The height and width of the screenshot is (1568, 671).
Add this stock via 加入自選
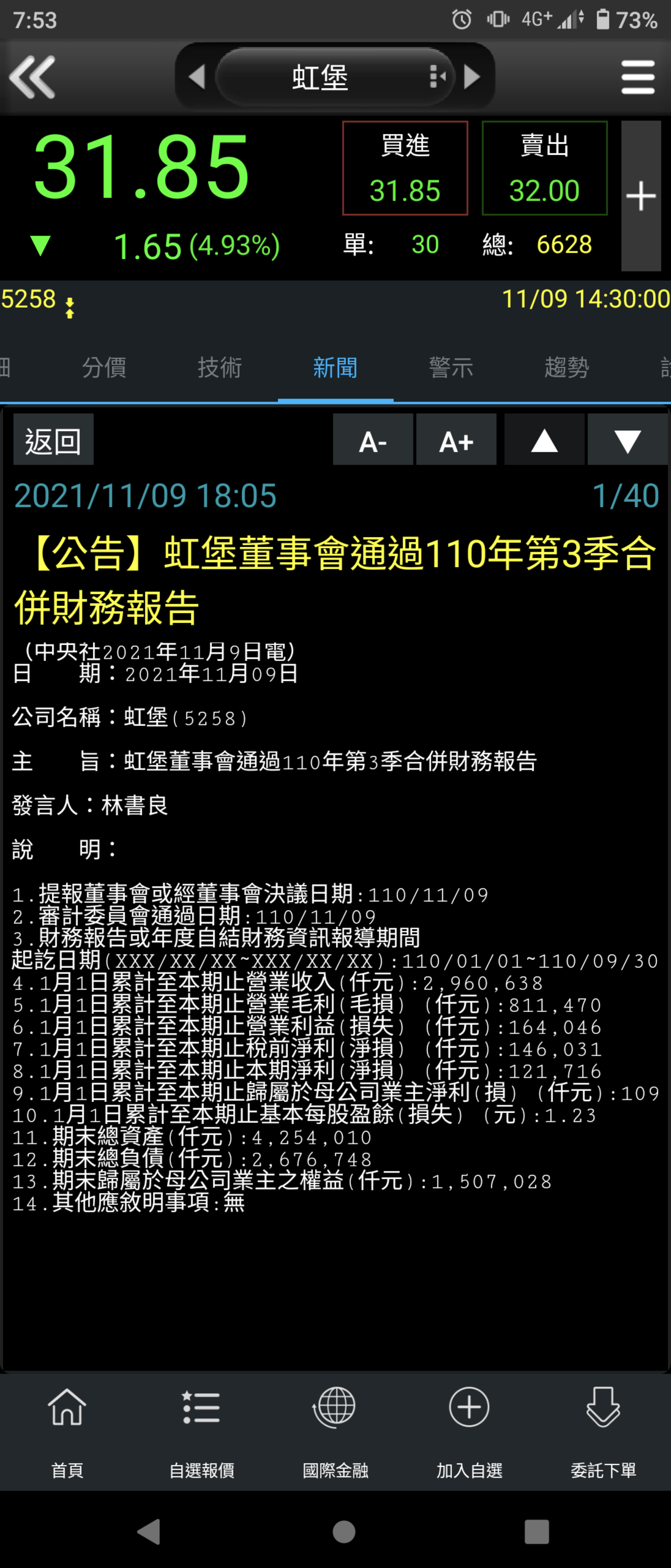(x=469, y=1430)
